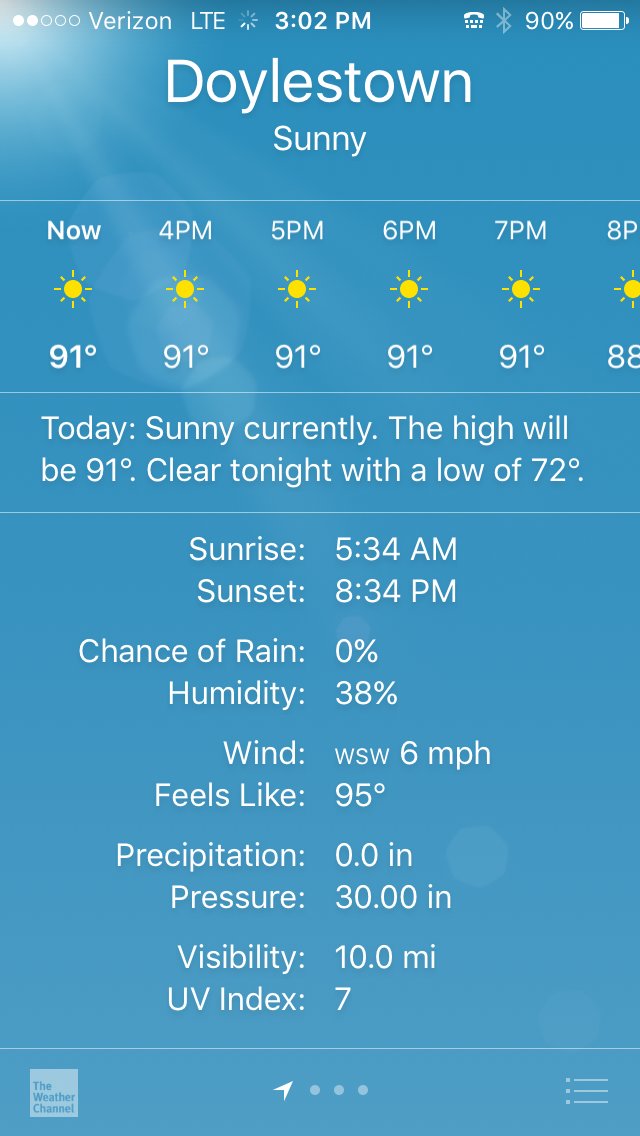Open The Weather Channel link
Screen dimensions: 640x1136
pyautogui.click(x=54, y=1093)
